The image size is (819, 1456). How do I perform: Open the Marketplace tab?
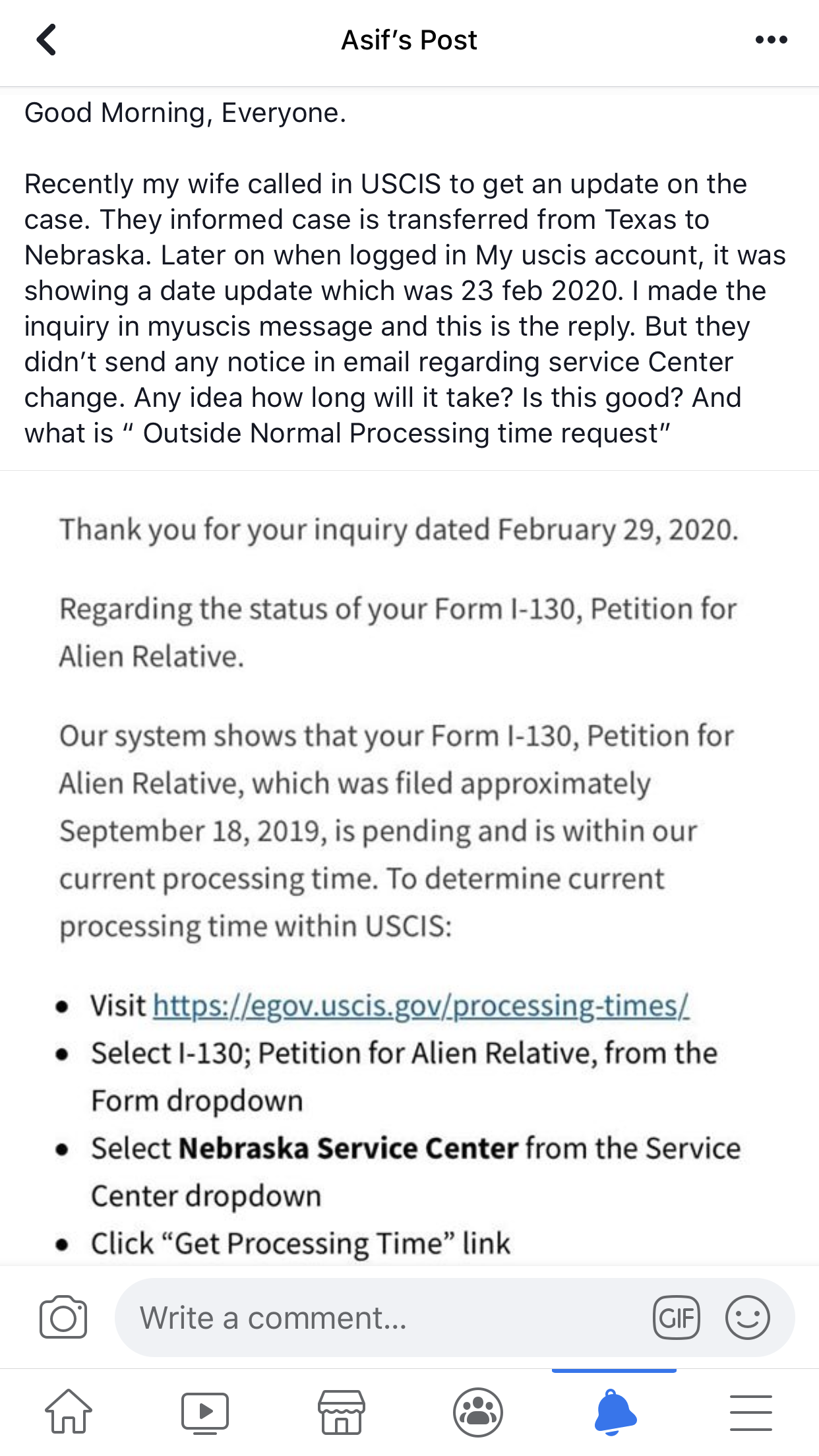[342, 1412]
